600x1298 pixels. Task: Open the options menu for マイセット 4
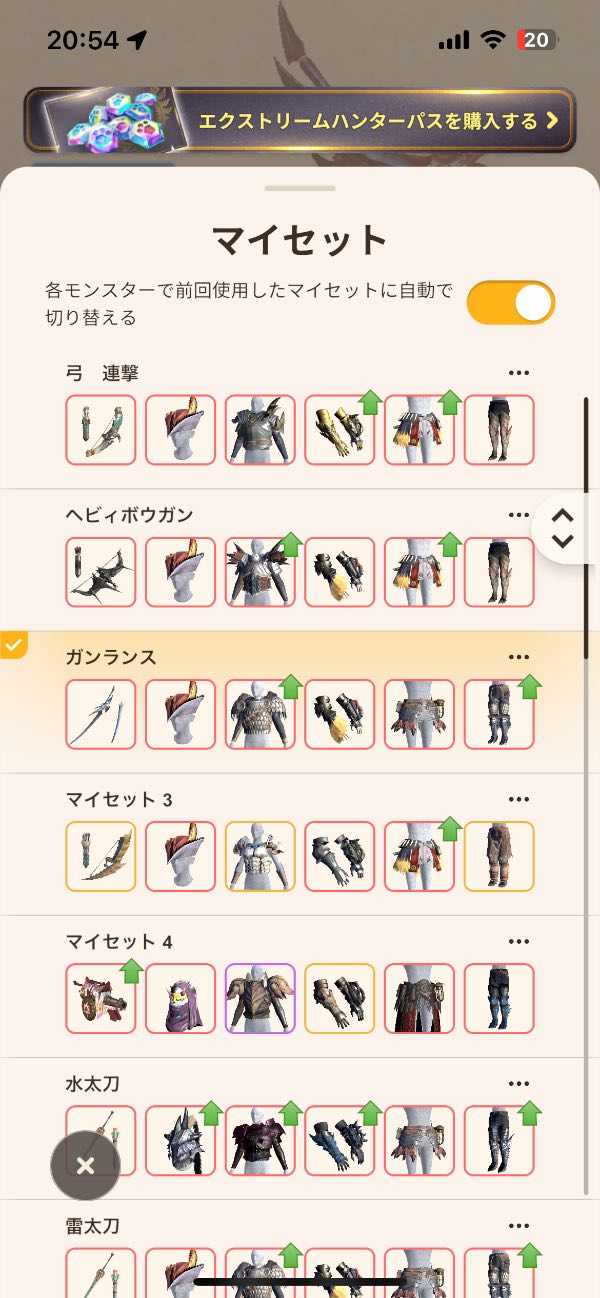pos(518,941)
